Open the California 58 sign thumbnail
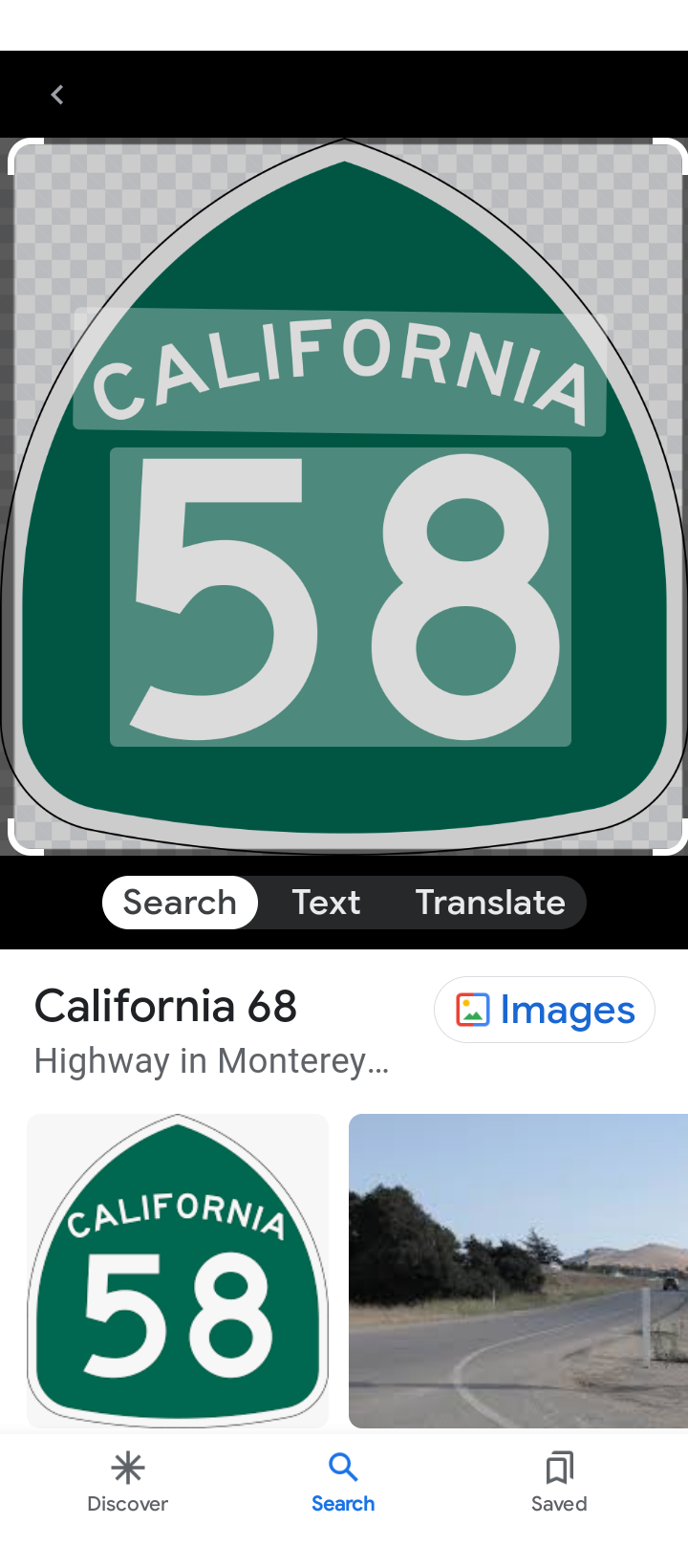This screenshot has height=1568, width=688. [178, 1271]
